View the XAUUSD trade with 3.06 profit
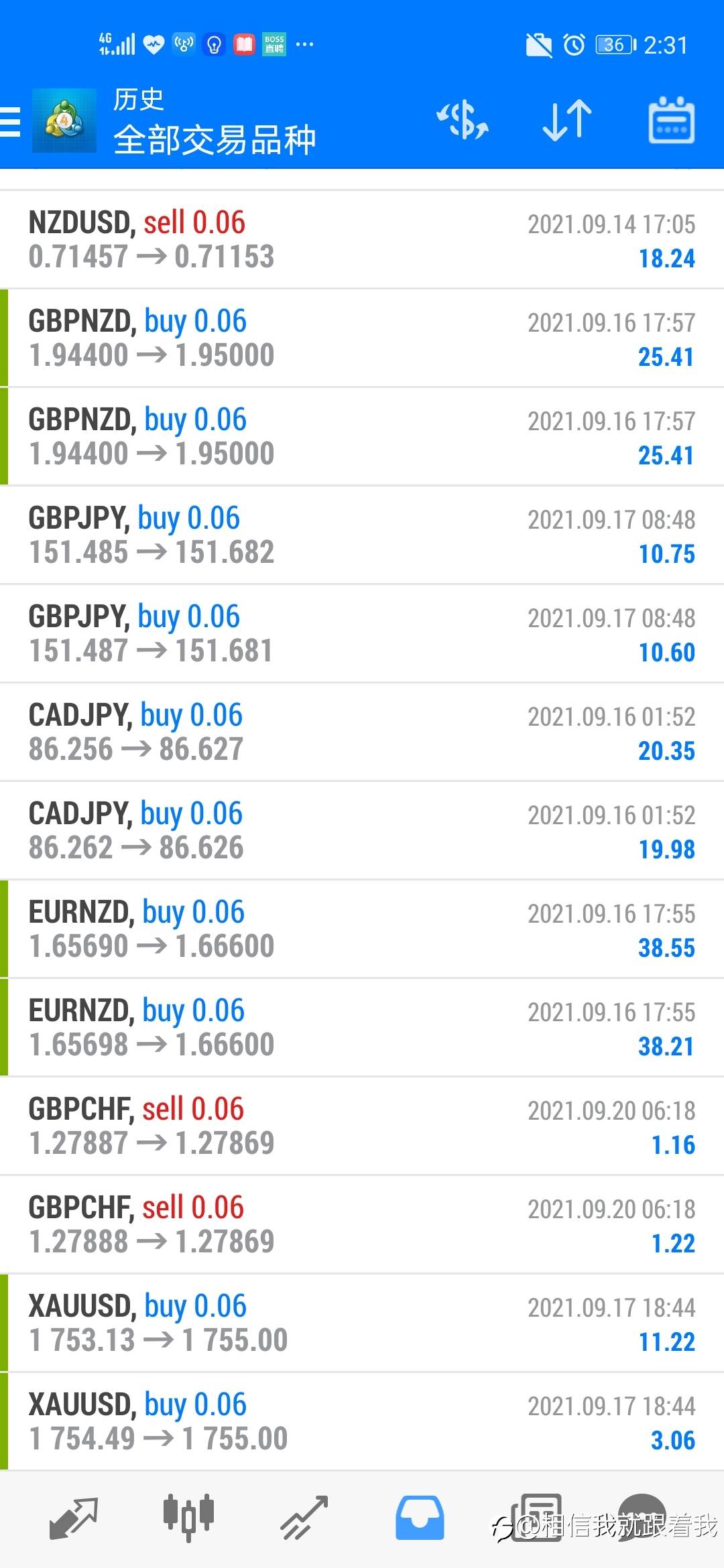This screenshot has width=724, height=1568. [x=362, y=1422]
